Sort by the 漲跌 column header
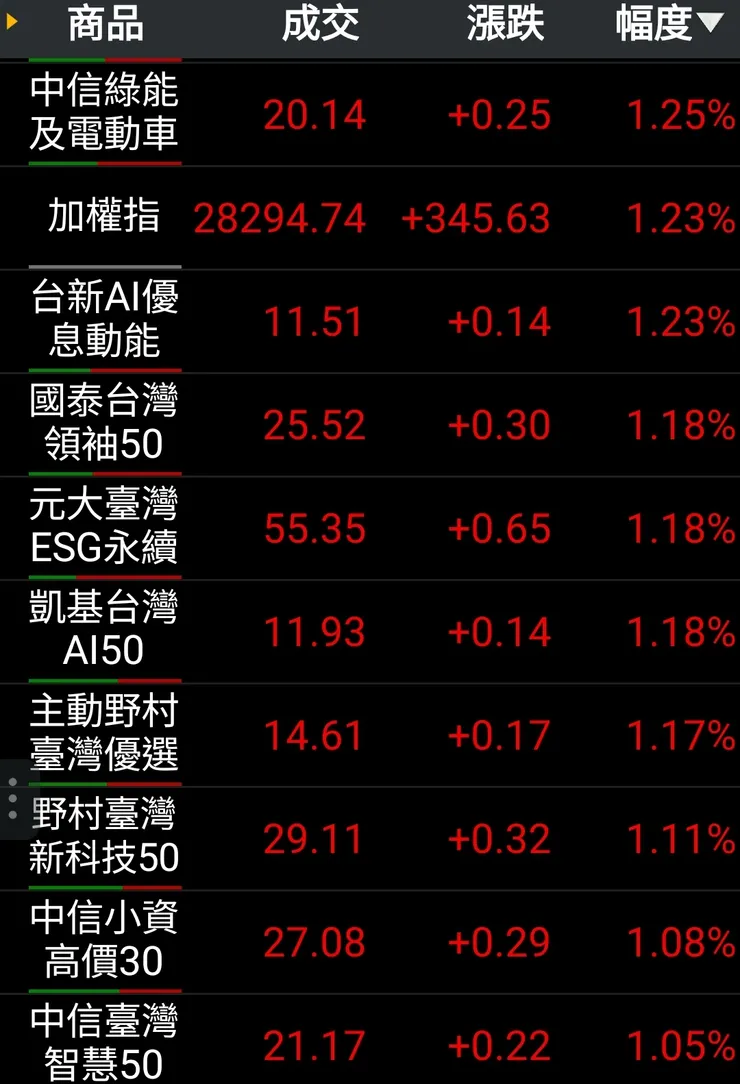 click(505, 25)
